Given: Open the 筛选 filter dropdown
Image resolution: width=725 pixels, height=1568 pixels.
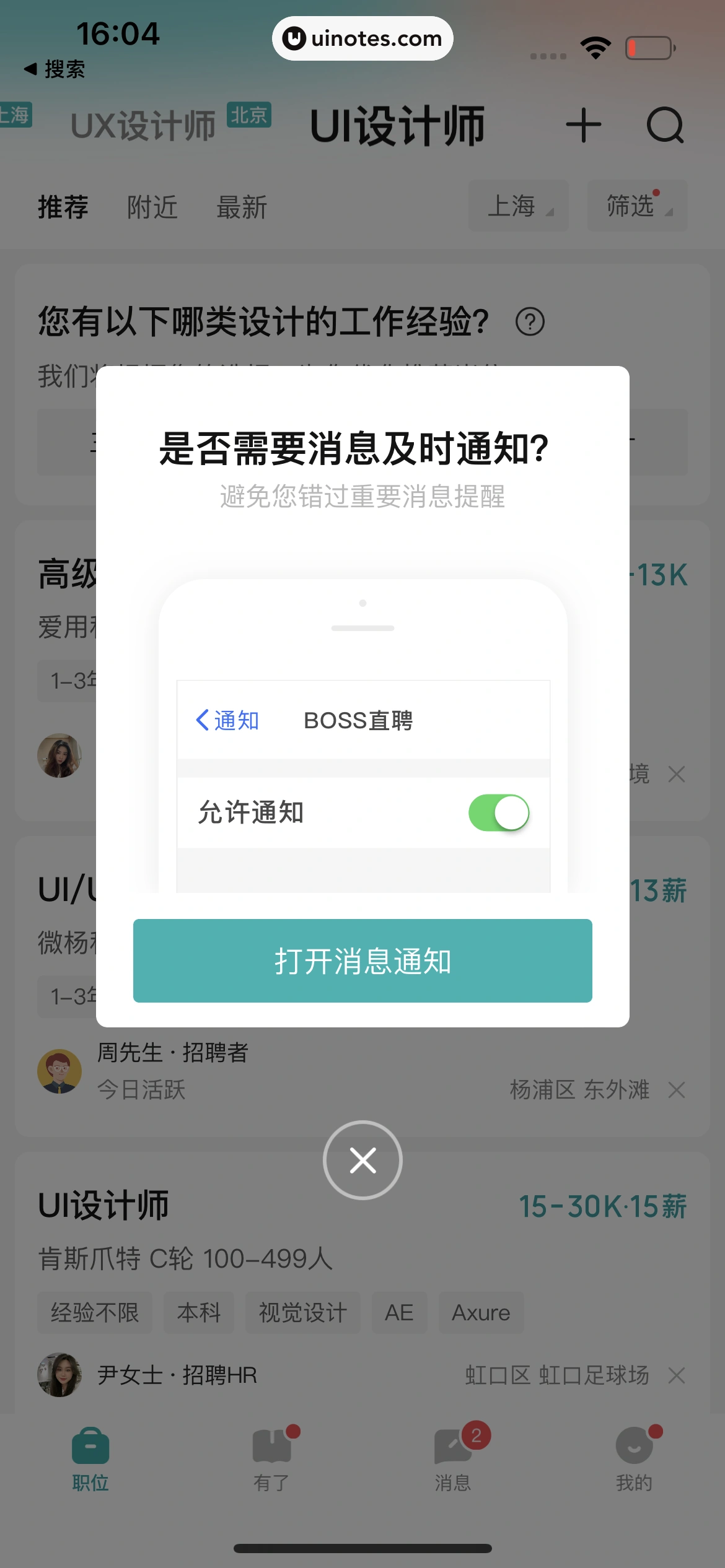Looking at the screenshot, I should 636,206.
